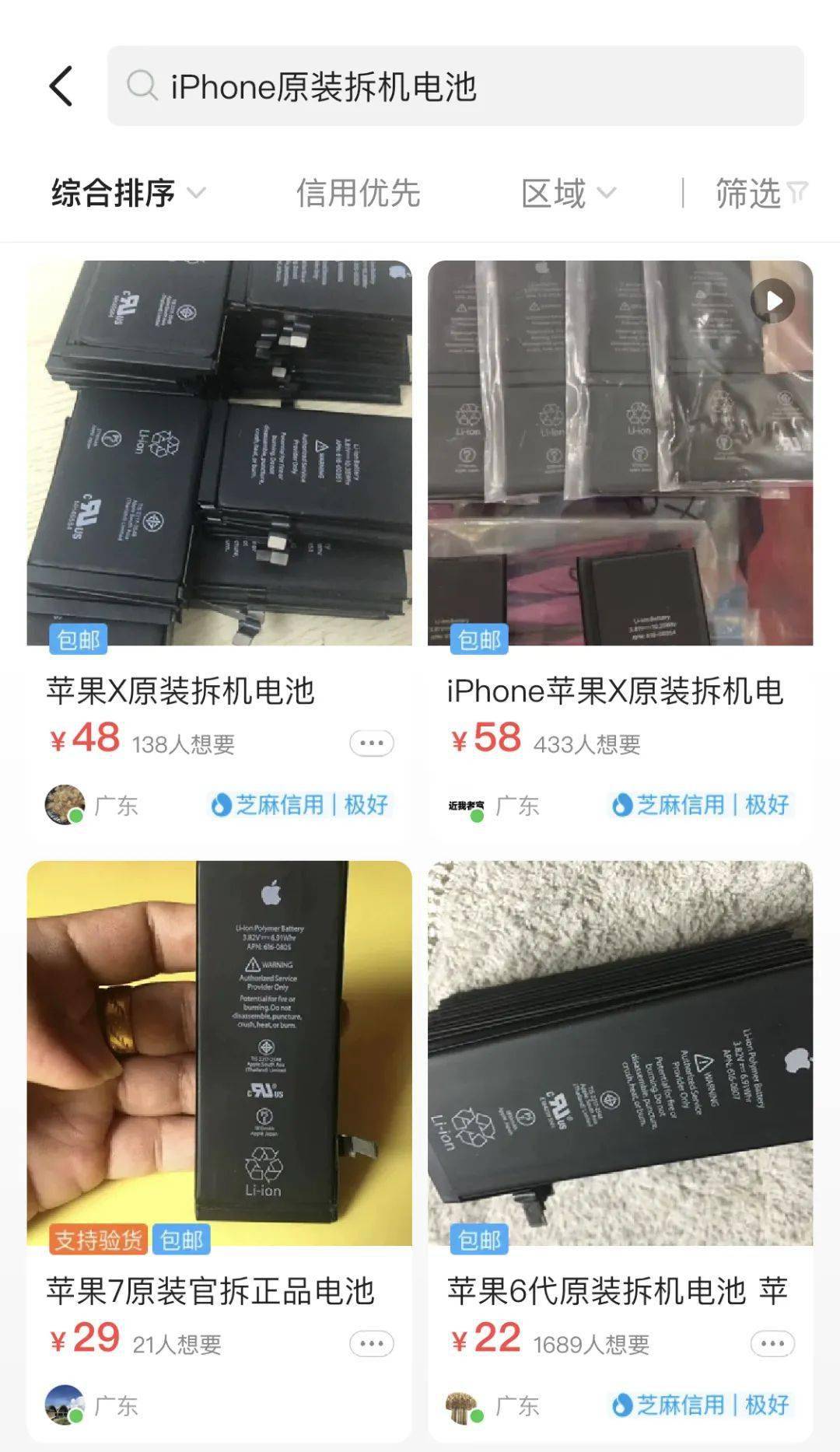This screenshot has width=840, height=1452.
Task: Open more options on the ¥48 item
Action: (372, 743)
